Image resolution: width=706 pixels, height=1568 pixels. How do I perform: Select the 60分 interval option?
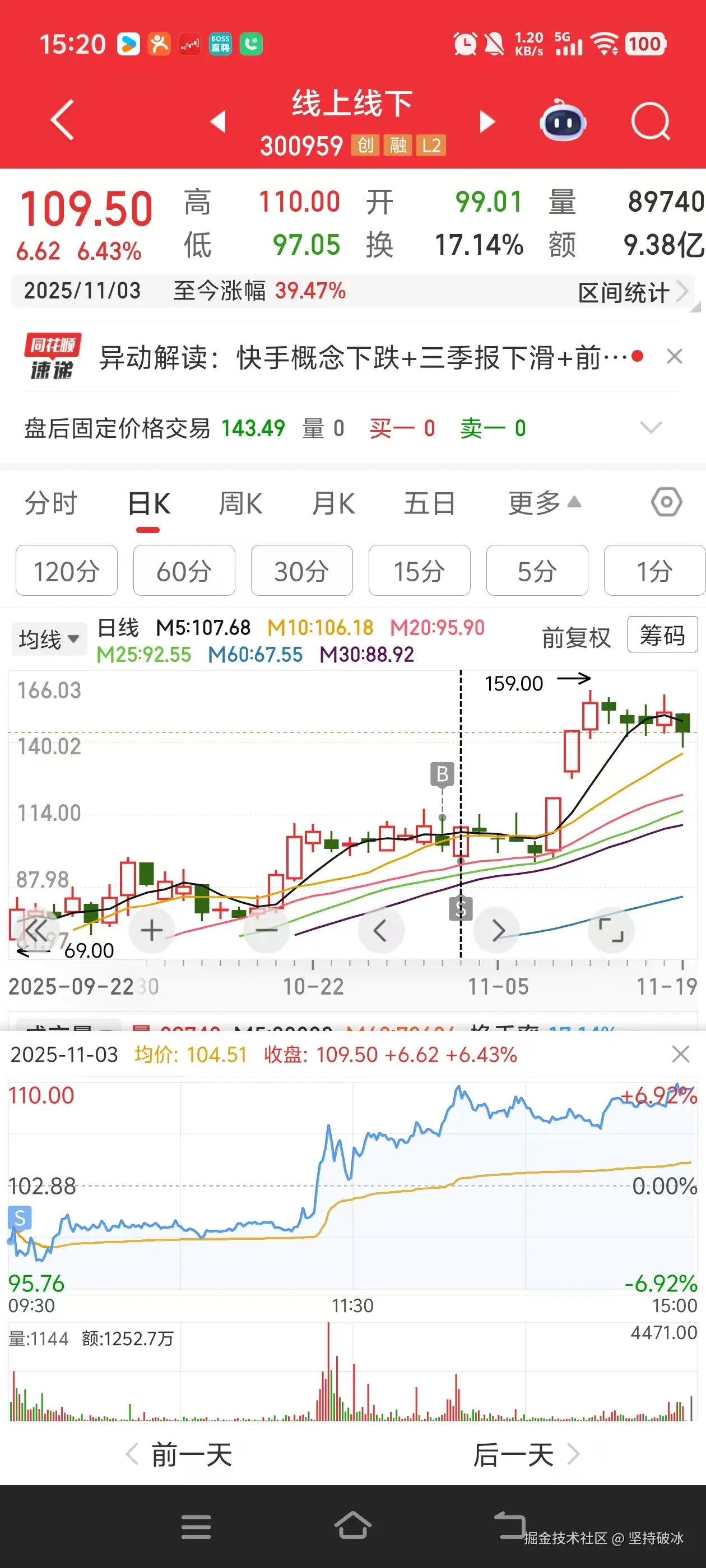point(183,570)
